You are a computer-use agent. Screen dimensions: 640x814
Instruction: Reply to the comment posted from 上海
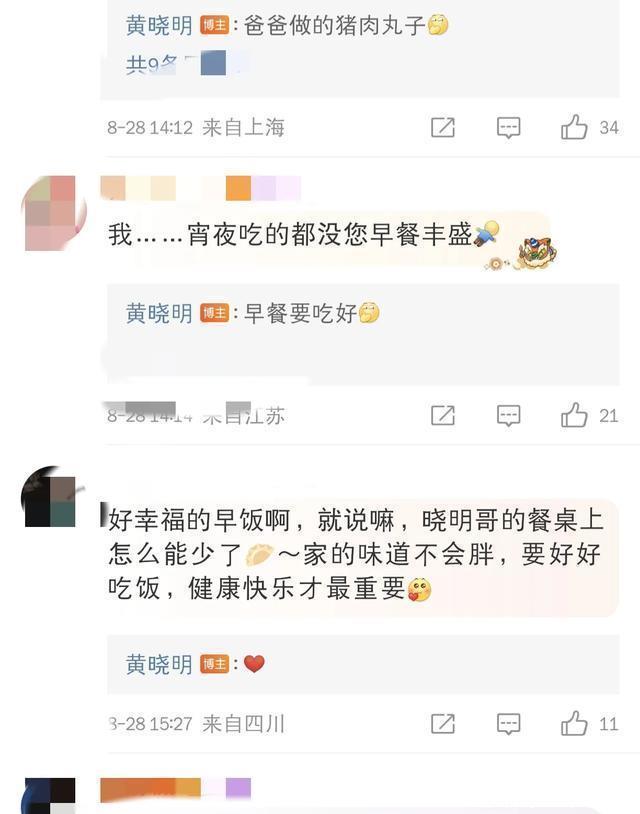(508, 127)
